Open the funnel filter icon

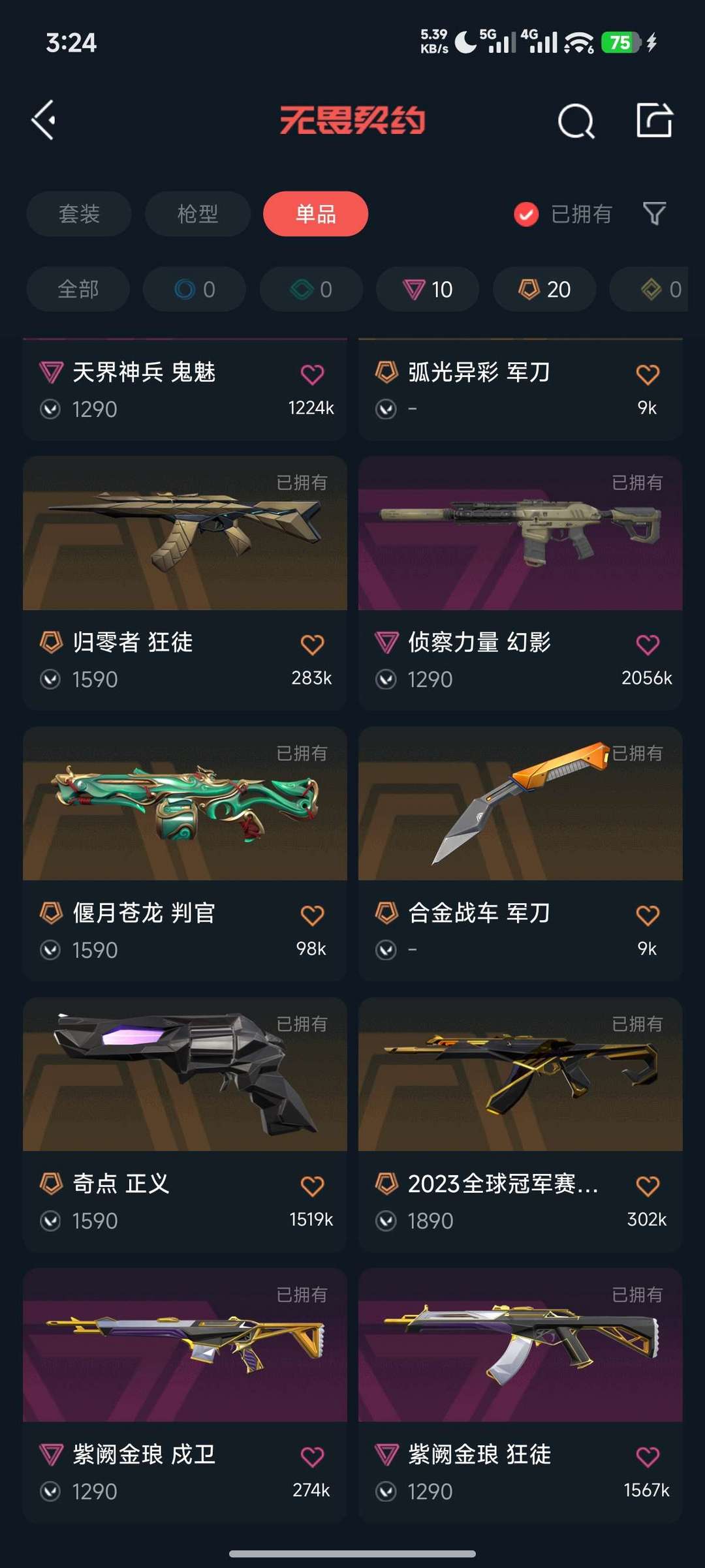(655, 213)
